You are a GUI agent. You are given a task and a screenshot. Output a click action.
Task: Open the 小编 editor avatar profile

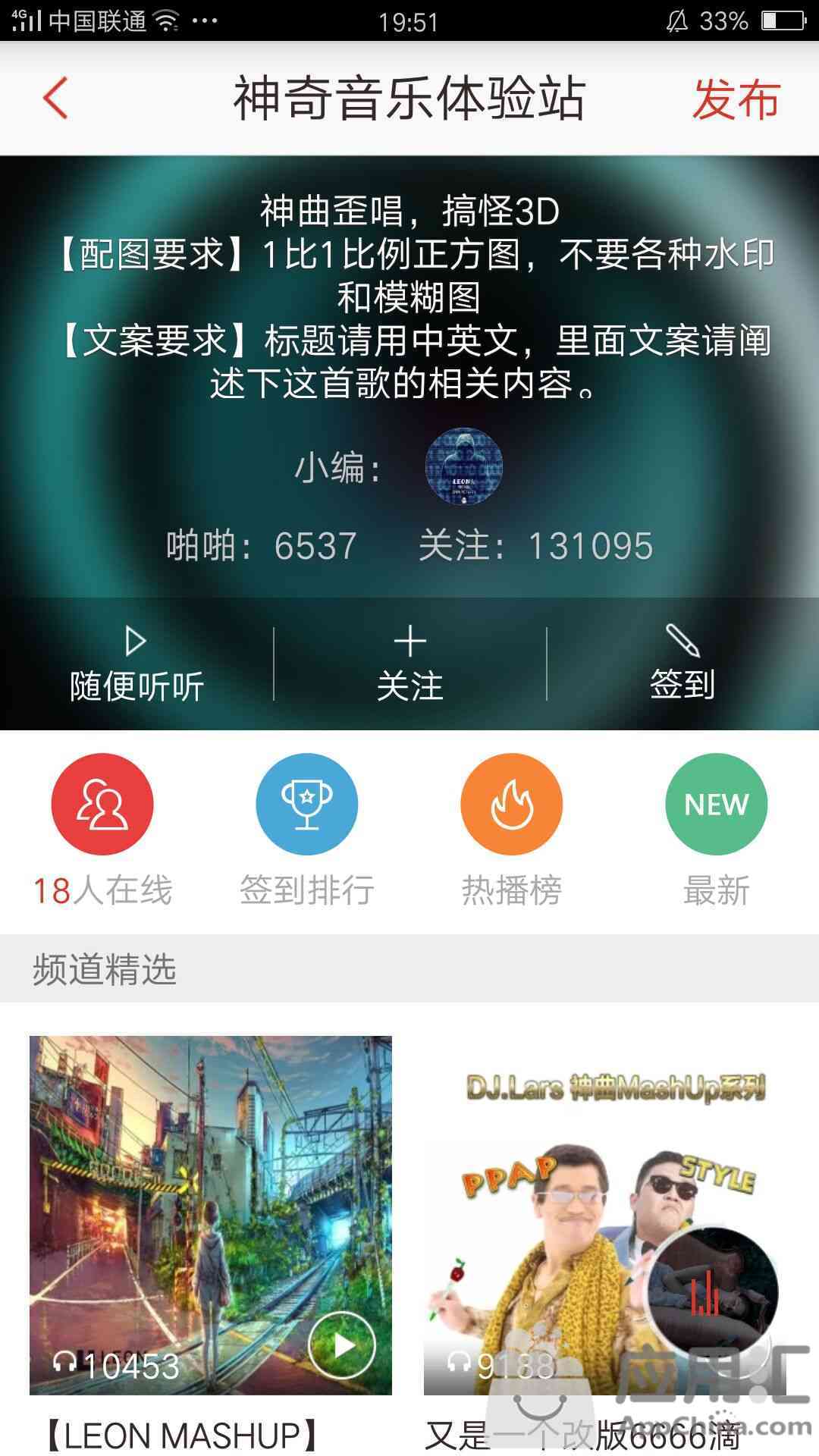click(x=463, y=467)
